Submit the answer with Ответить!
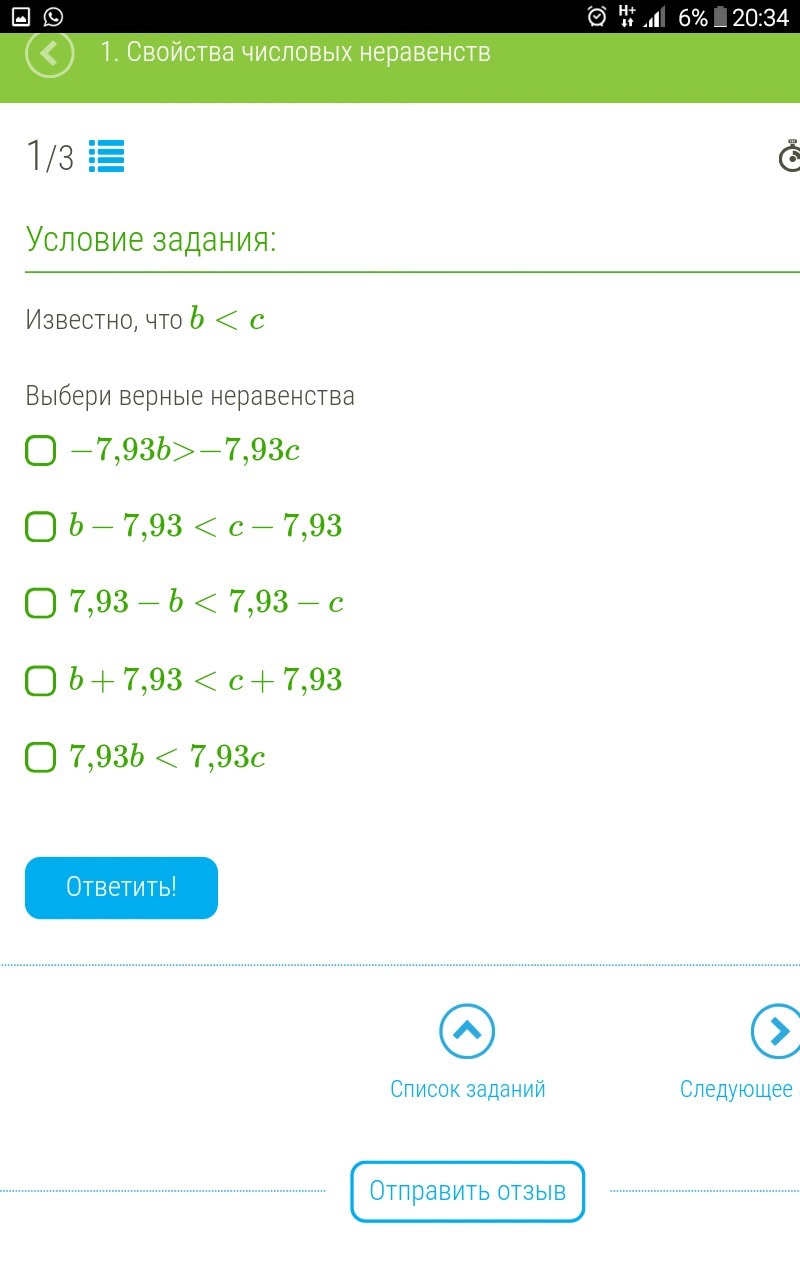 [121, 887]
